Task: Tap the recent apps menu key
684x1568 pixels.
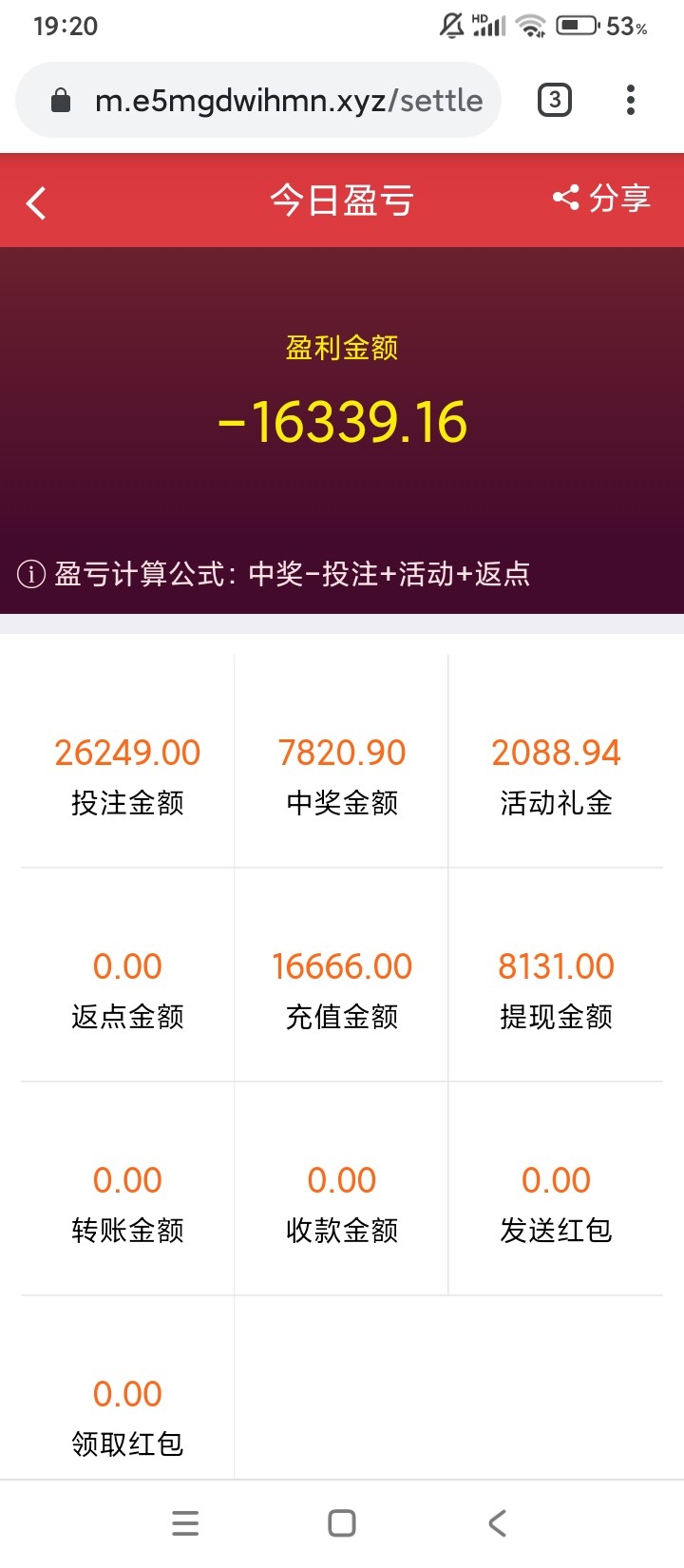Action: 185,1521
